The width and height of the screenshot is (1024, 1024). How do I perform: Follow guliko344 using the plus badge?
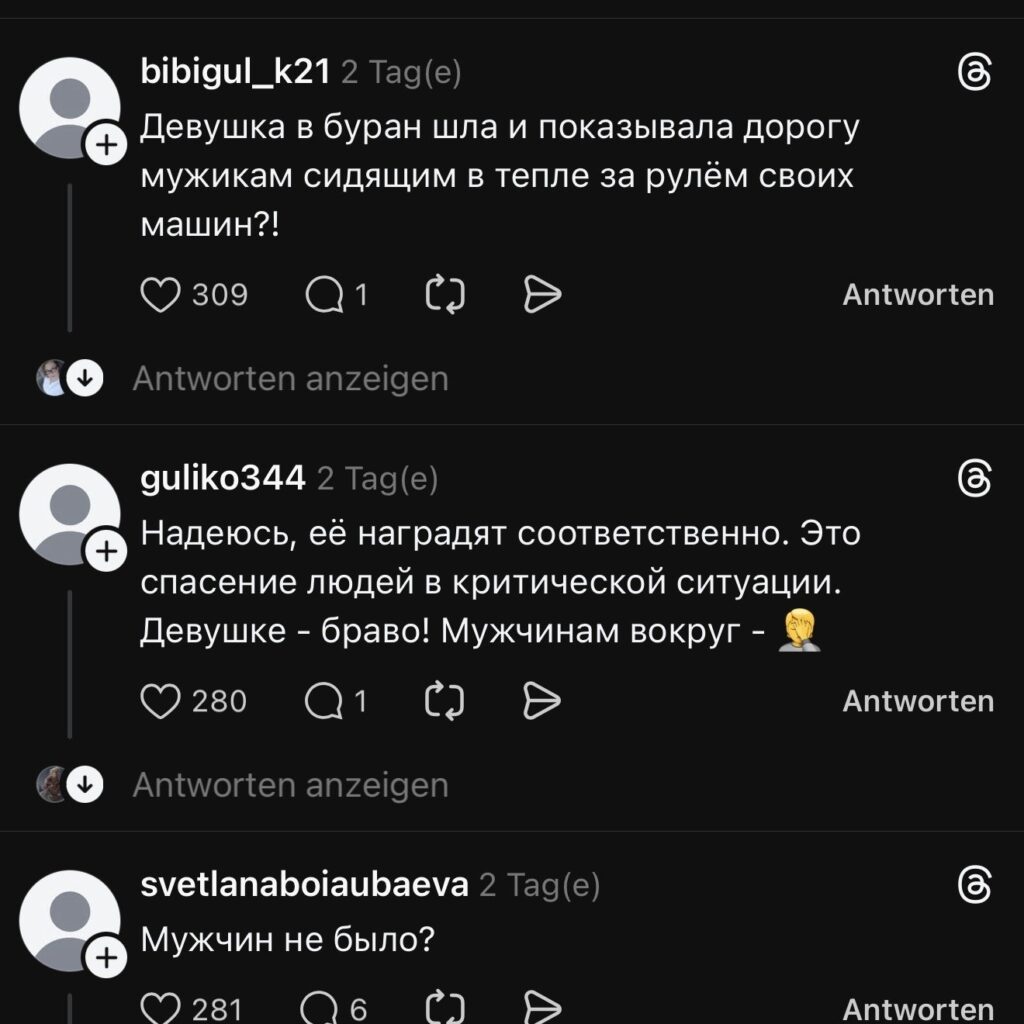click(x=105, y=552)
